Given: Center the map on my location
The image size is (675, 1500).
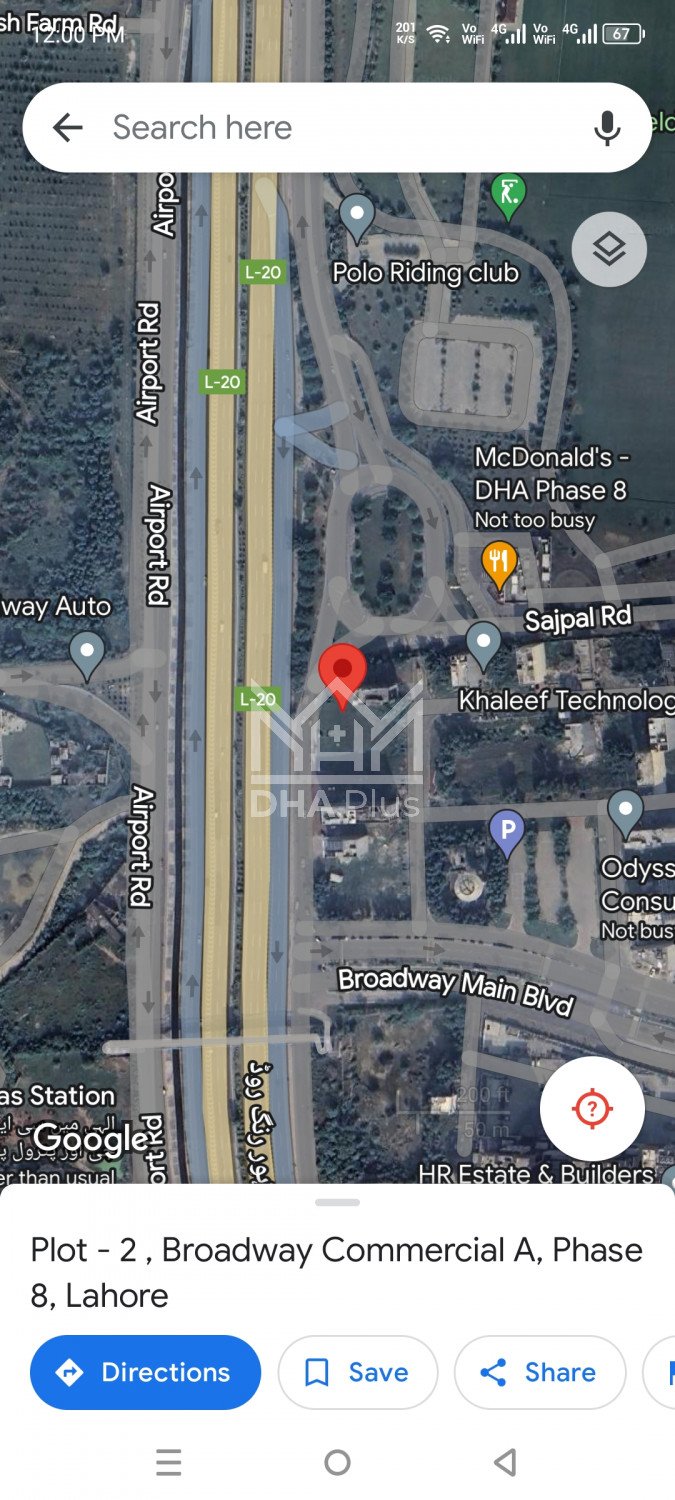Looking at the screenshot, I should point(592,1109).
